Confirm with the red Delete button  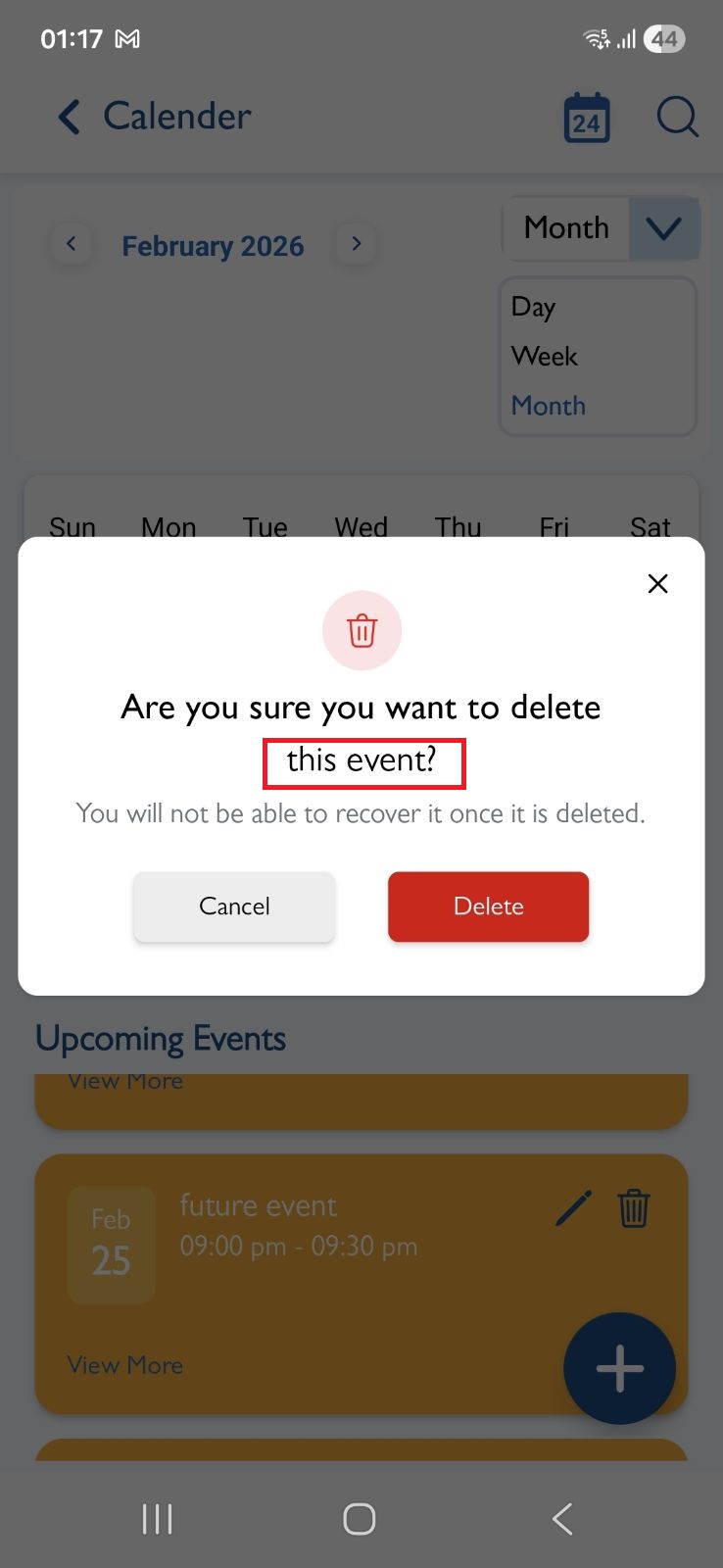click(488, 906)
